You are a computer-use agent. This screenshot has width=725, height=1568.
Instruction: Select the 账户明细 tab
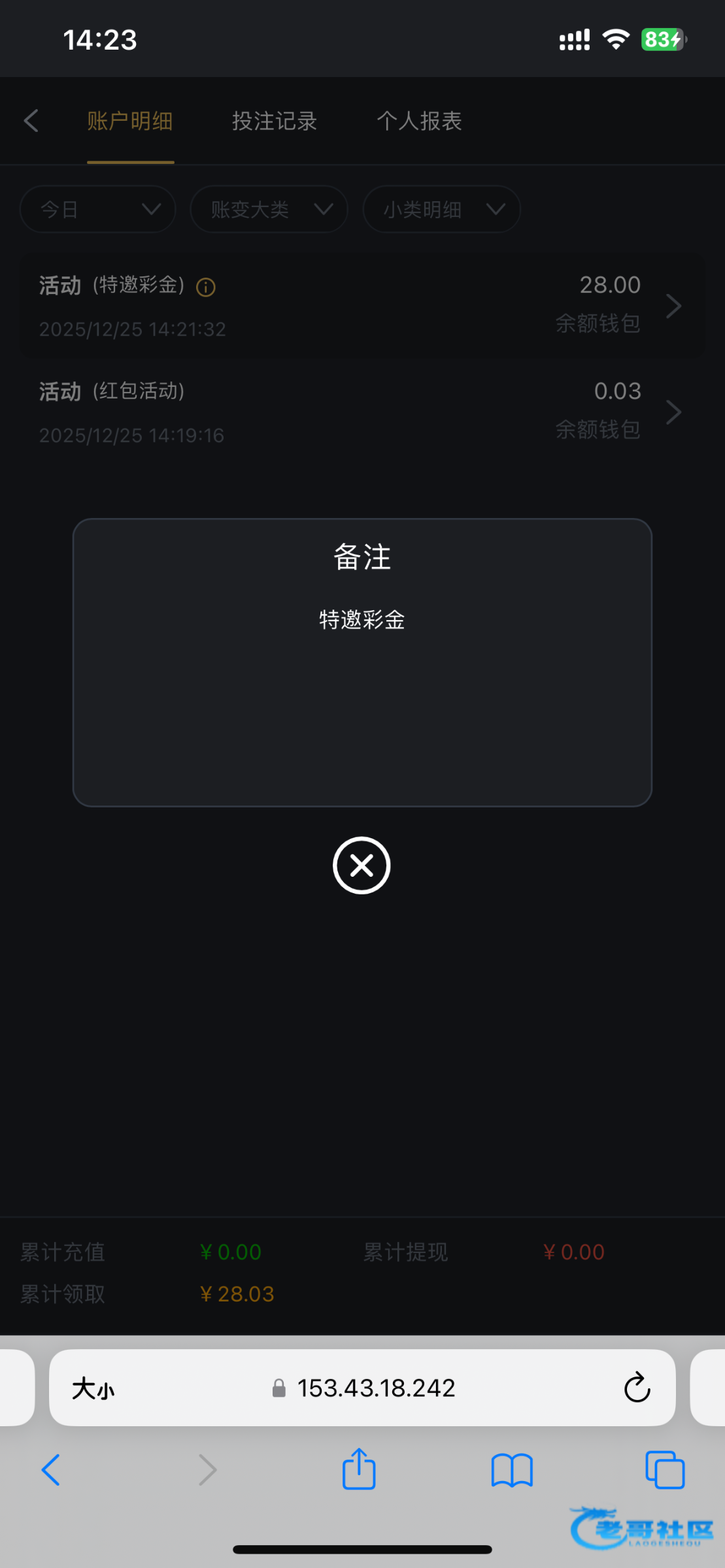130,121
